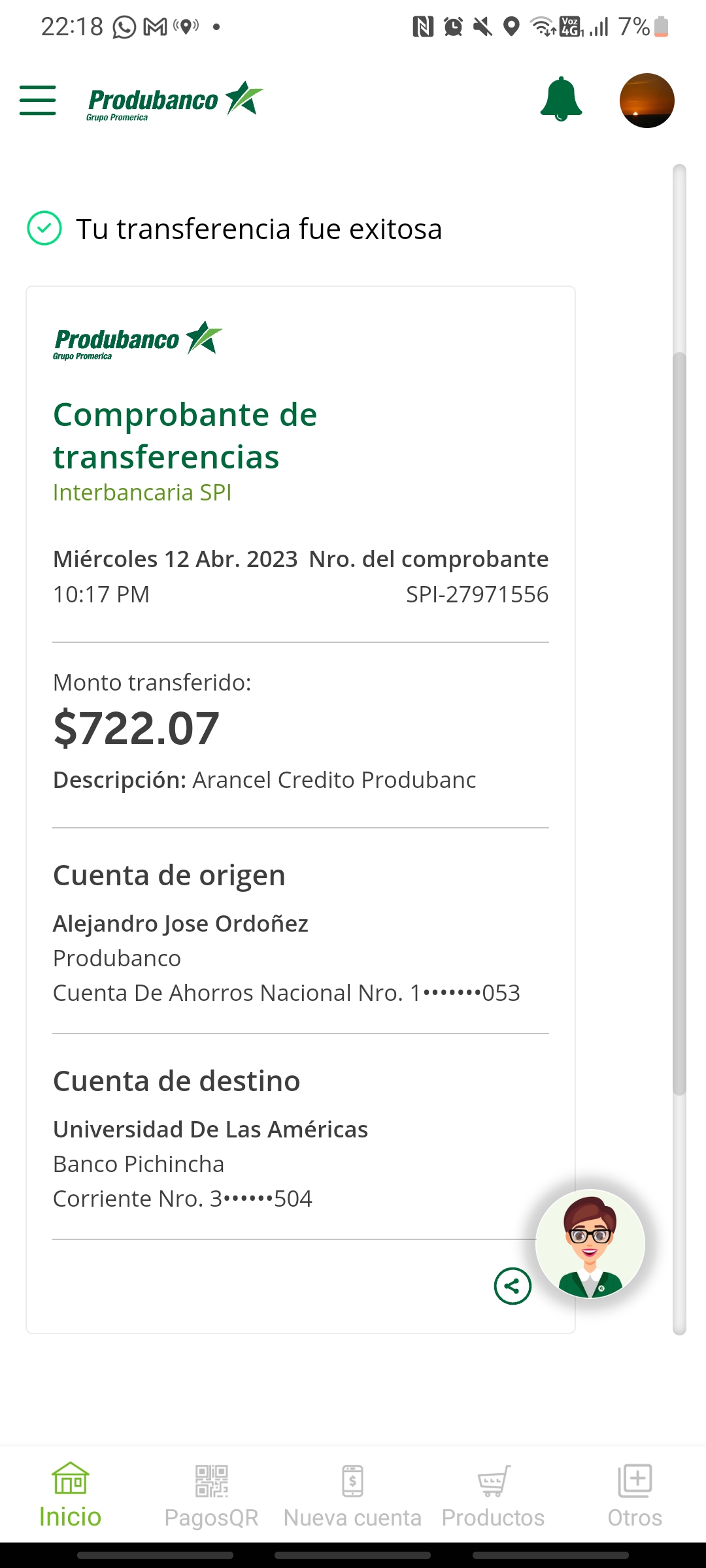Viewport: 706px width, 1568px height.
Task: Share the transfer receipt
Action: tap(513, 1286)
